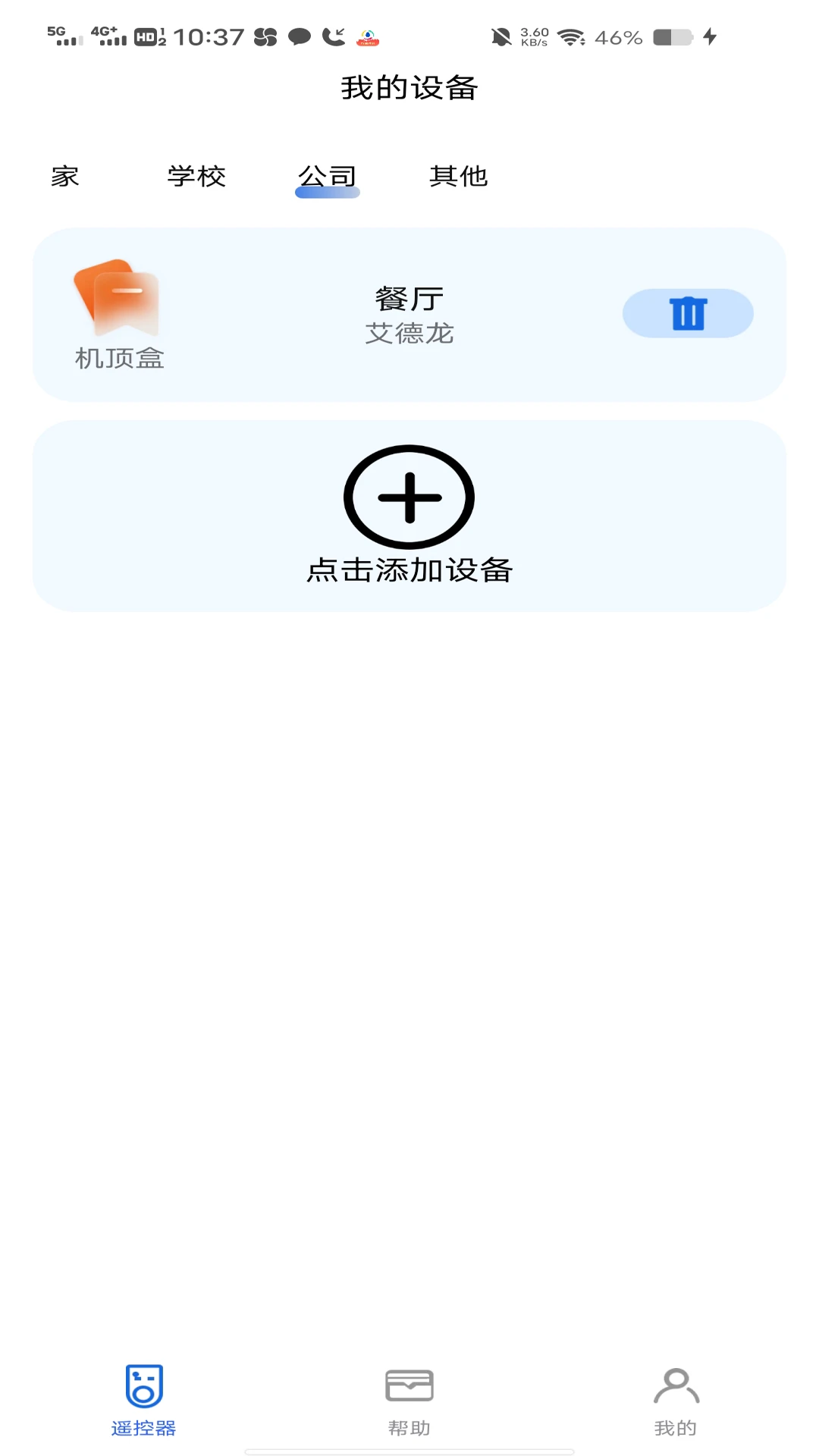Tap the trash delete icon on 餐厅 card

click(x=688, y=312)
